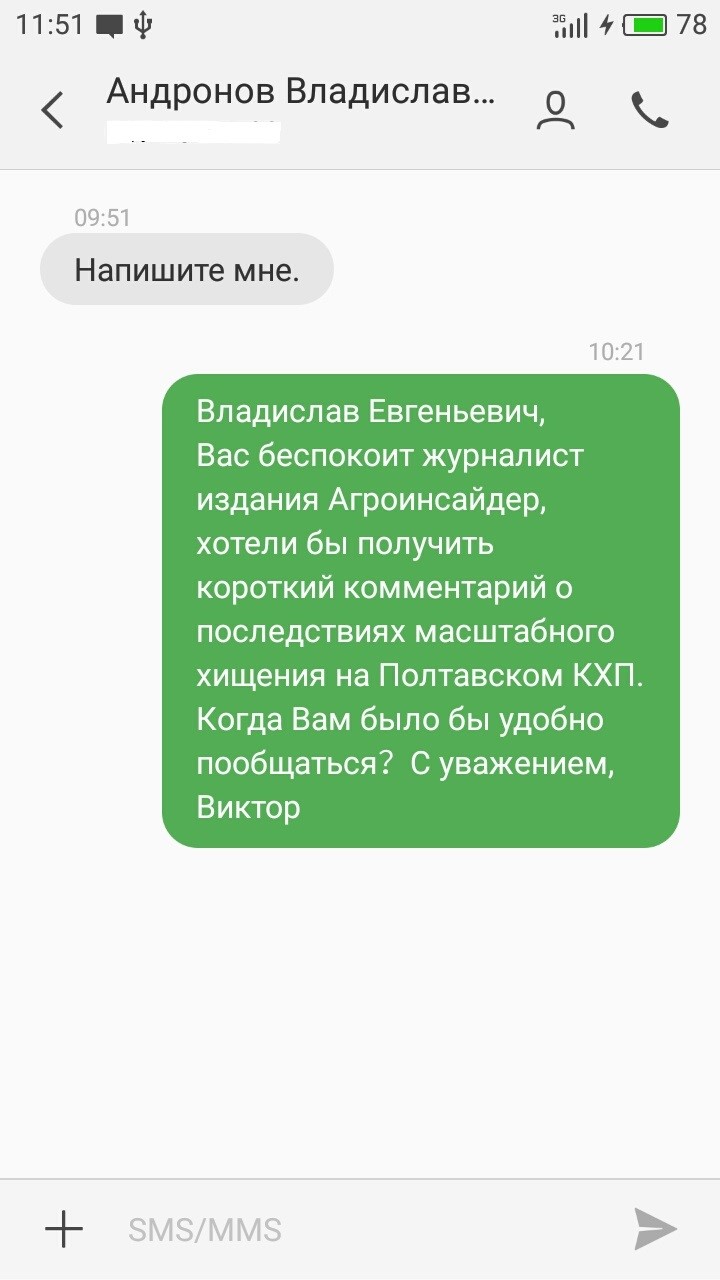Open the contact profile icon
This screenshot has width=720, height=1280.
pos(555,110)
